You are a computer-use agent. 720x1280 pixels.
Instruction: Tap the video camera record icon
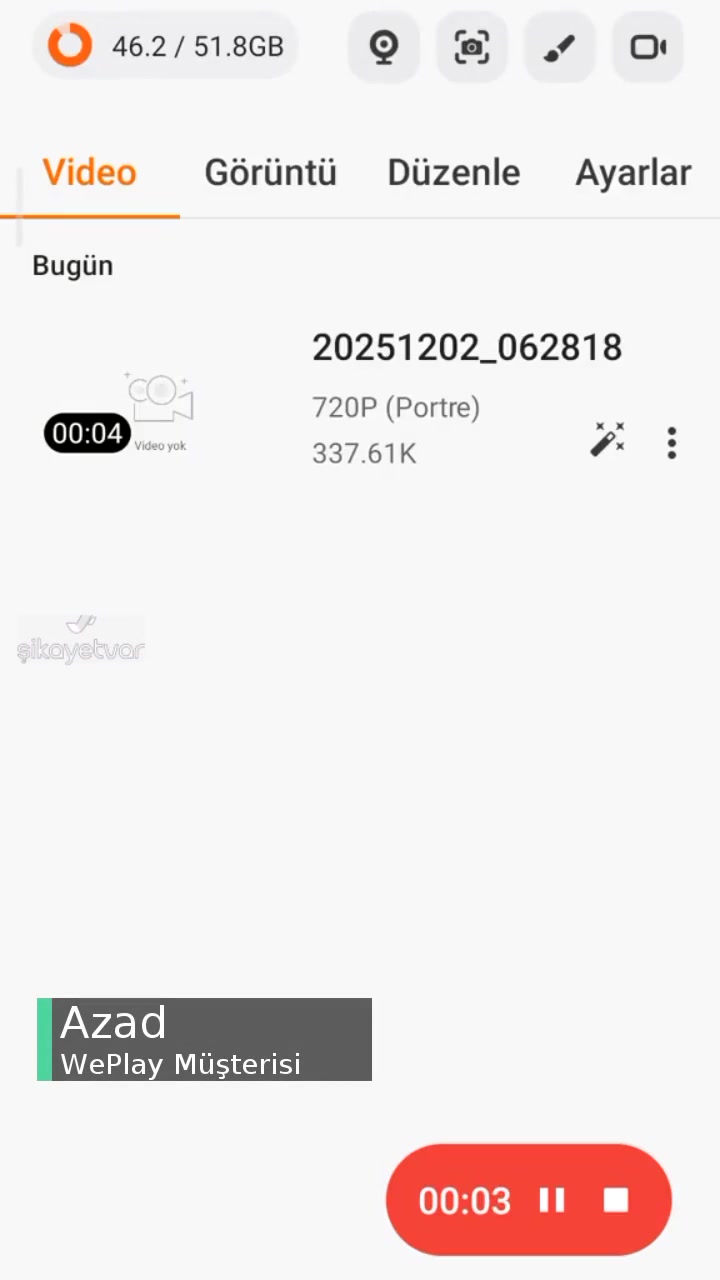pos(647,47)
